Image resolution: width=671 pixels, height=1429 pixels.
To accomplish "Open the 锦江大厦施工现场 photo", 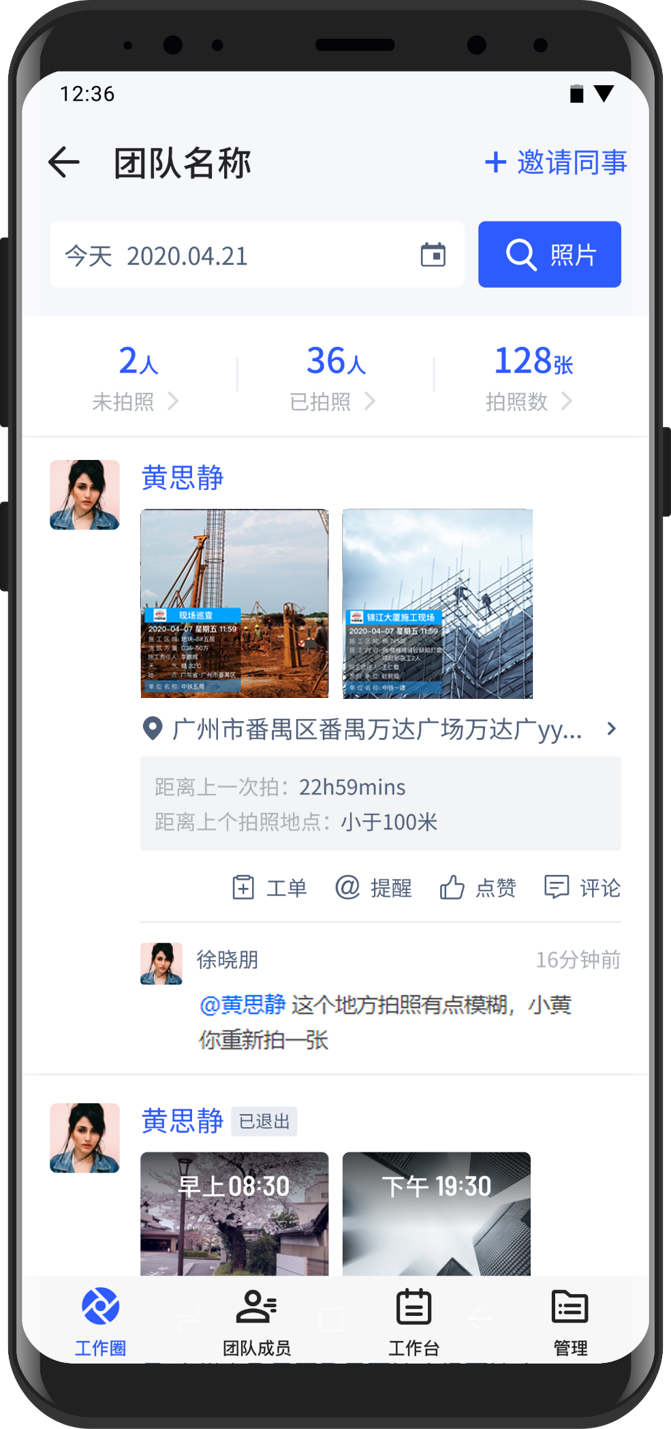I will coord(437,603).
